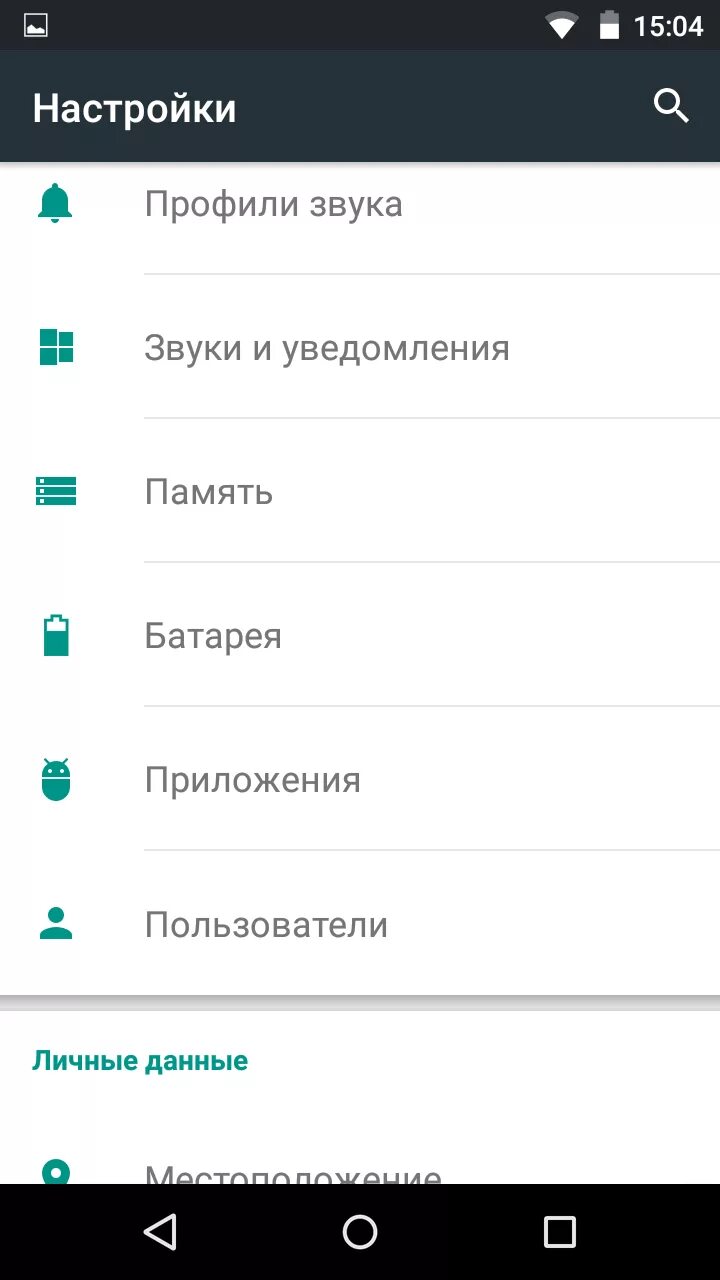This screenshot has height=1280, width=720.
Task: Open the settings search icon
Action: [671, 105]
